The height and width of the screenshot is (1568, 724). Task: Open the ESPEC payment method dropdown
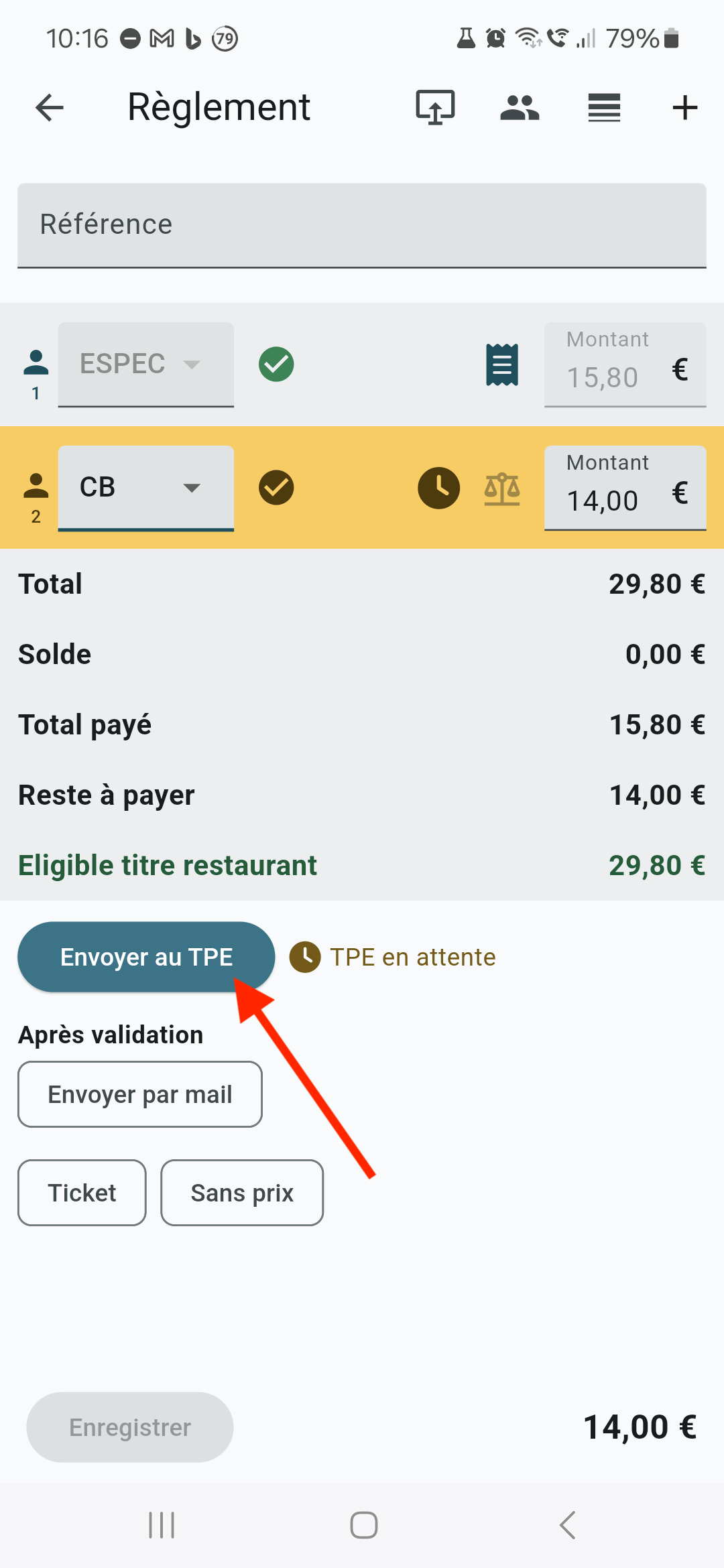[x=146, y=365]
